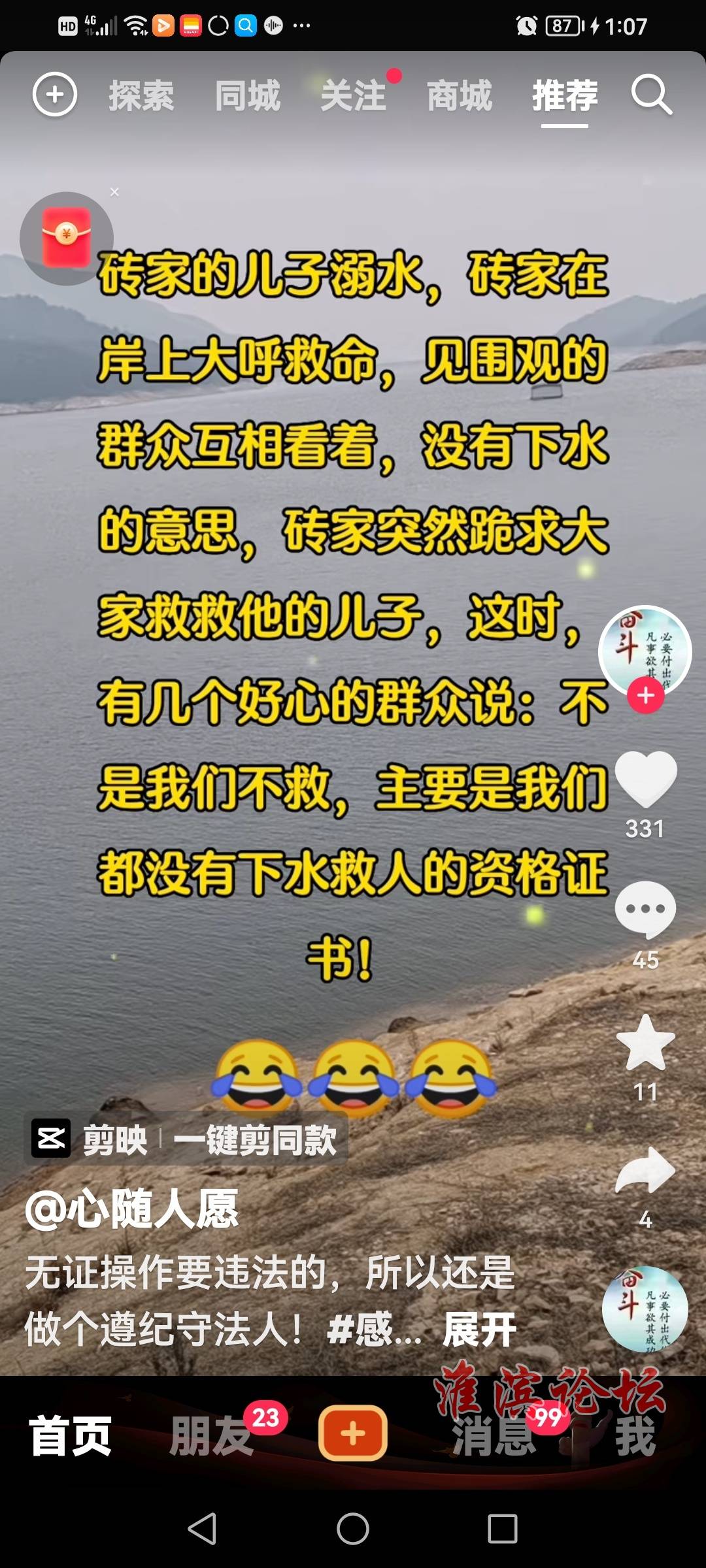Tap the plus circle icon at top

tap(55, 95)
